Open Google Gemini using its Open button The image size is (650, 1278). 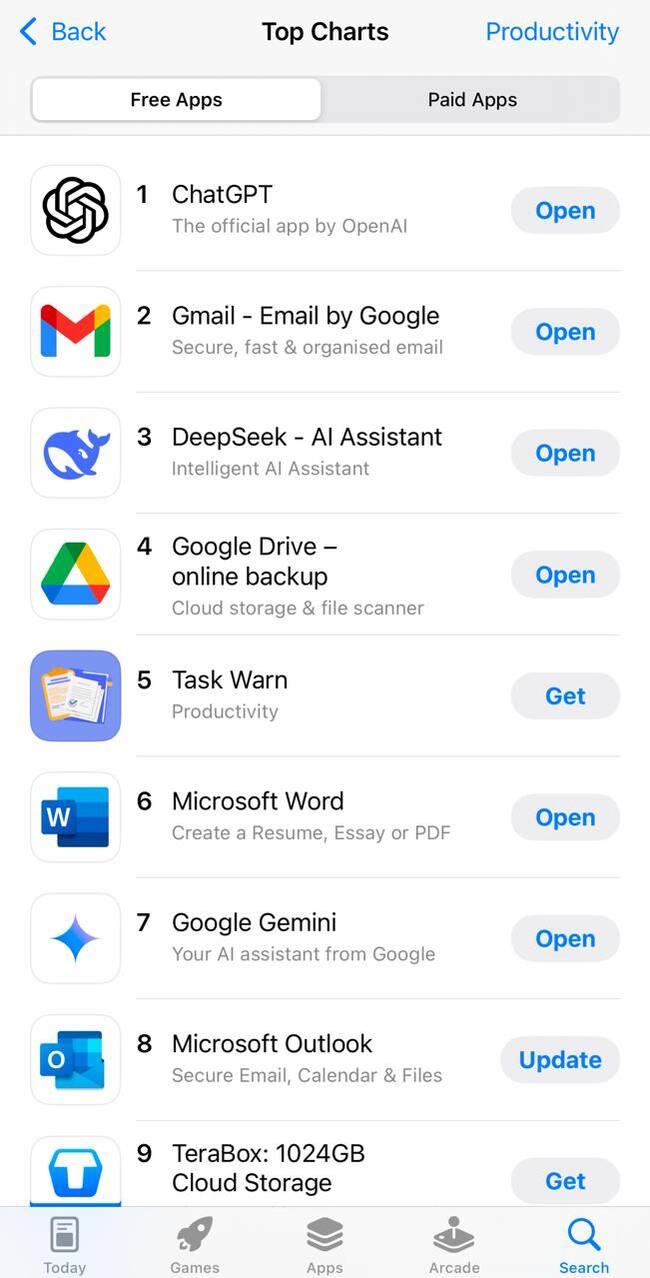[565, 939]
